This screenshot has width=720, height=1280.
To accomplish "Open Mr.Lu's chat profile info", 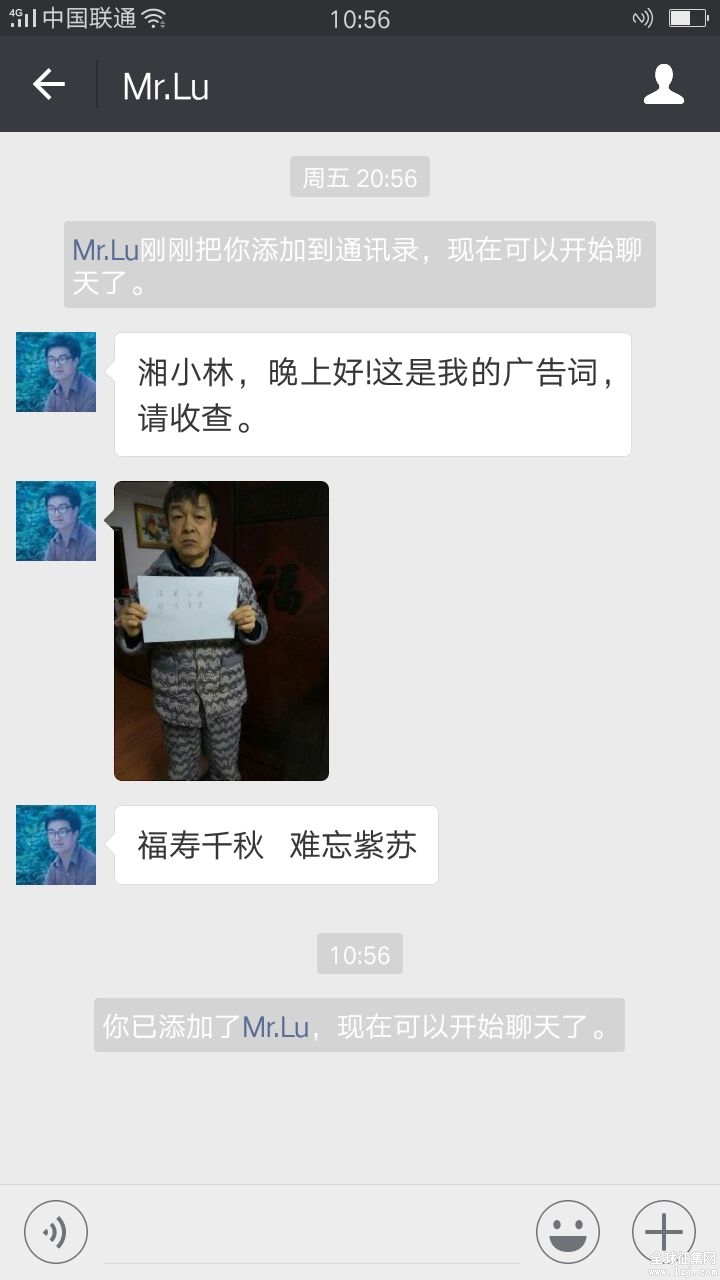I will (663, 85).
